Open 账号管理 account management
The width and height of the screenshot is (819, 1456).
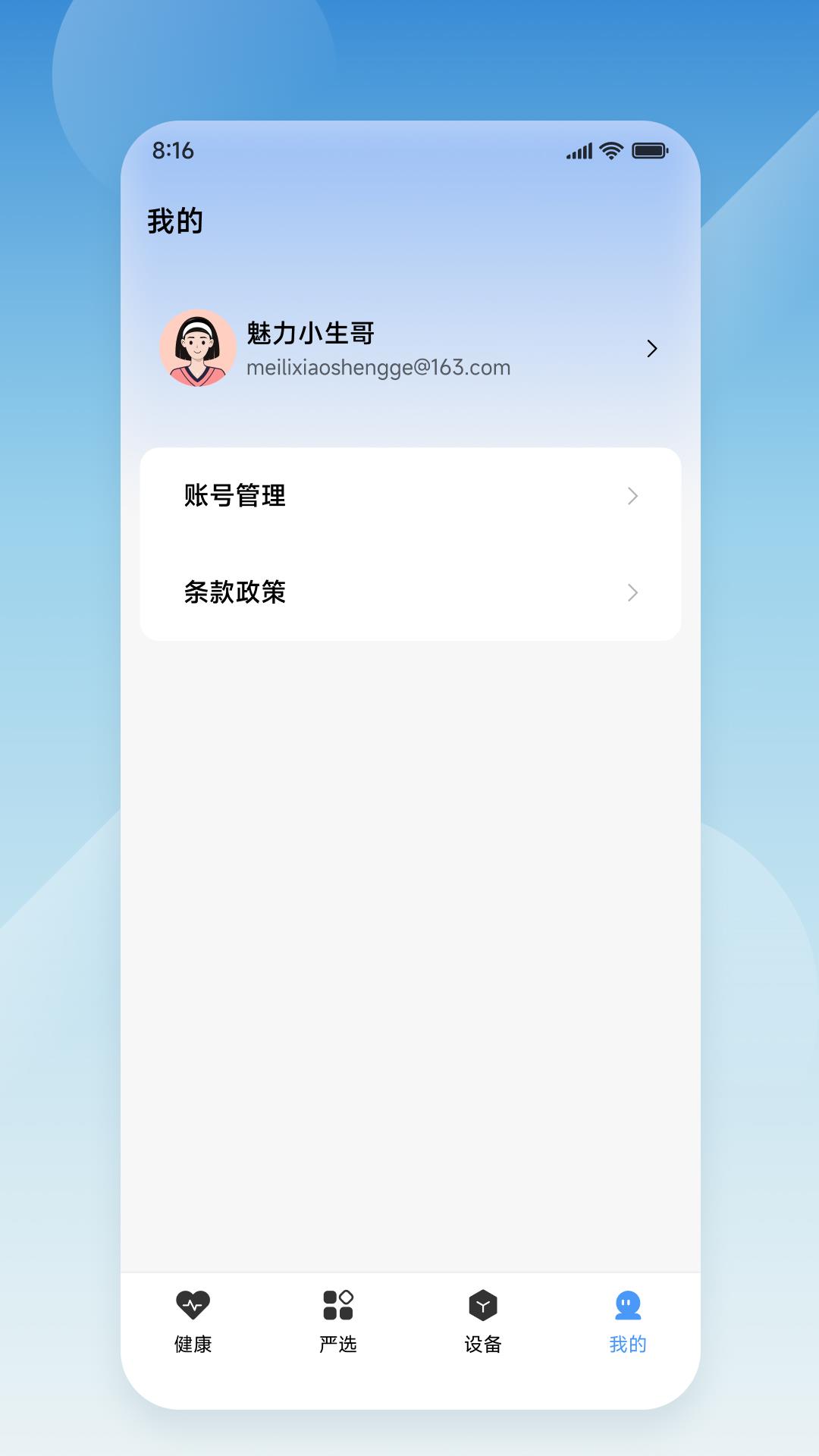(409, 496)
